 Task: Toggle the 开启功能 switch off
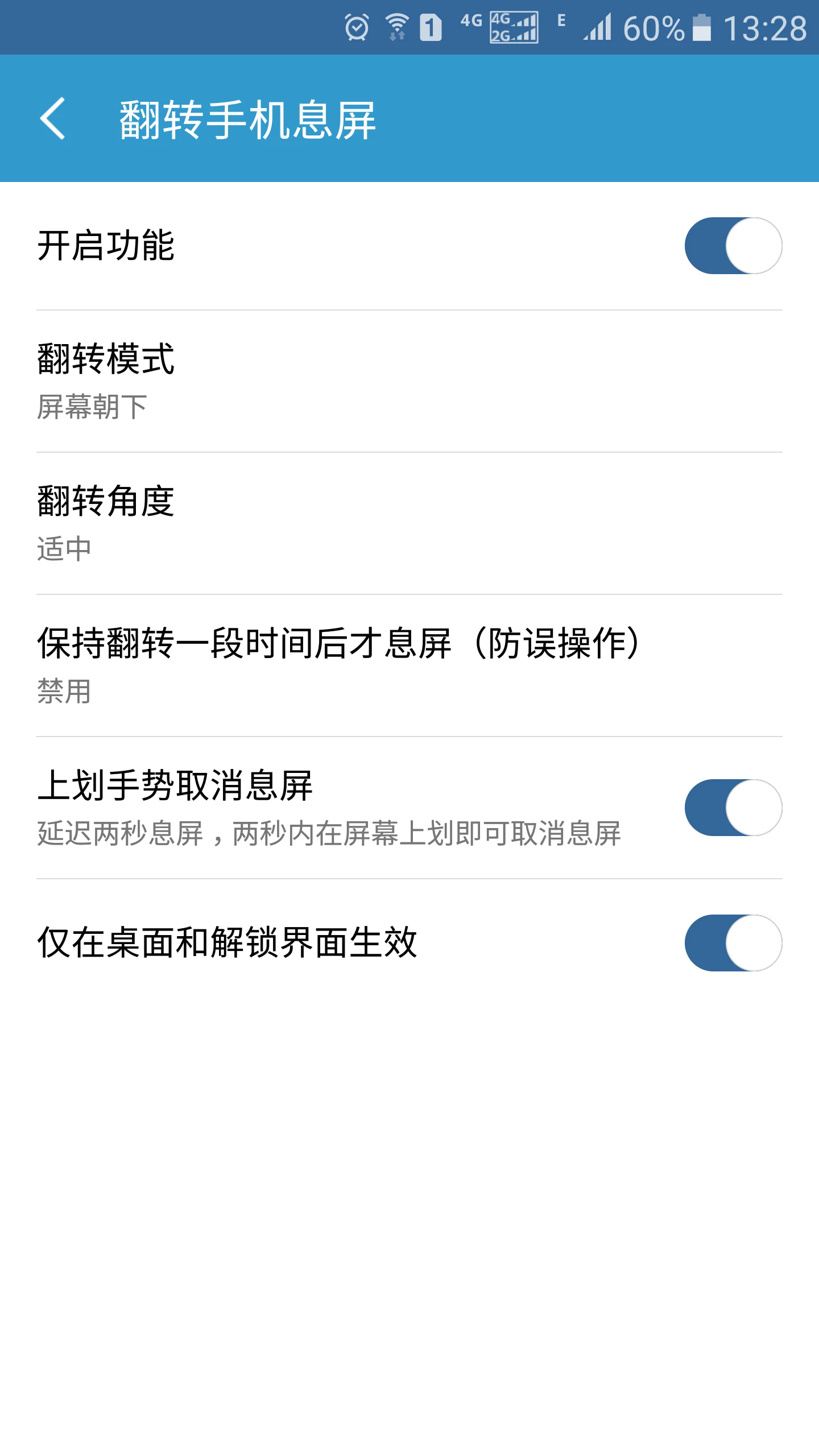coord(734,246)
